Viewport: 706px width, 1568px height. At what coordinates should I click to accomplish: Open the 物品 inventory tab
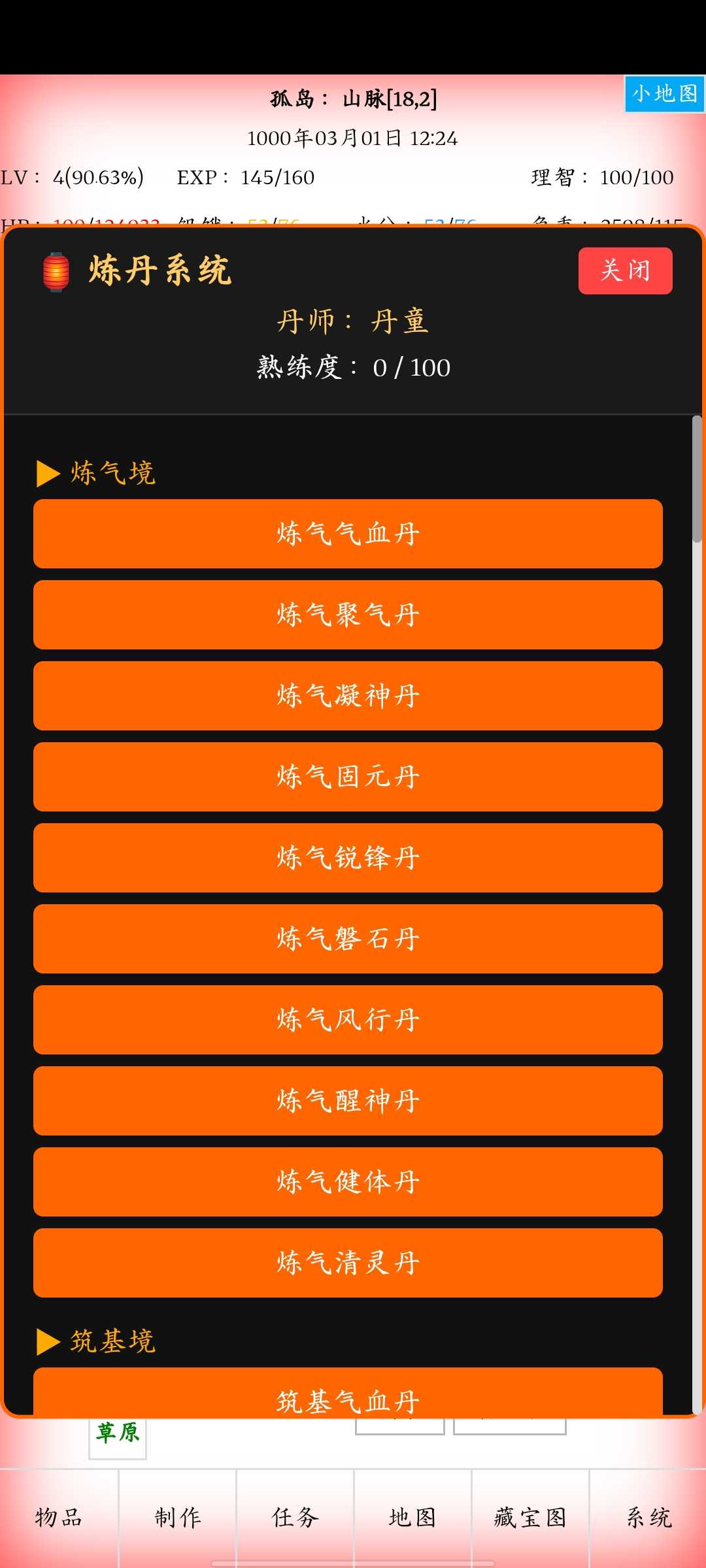pos(59,1517)
